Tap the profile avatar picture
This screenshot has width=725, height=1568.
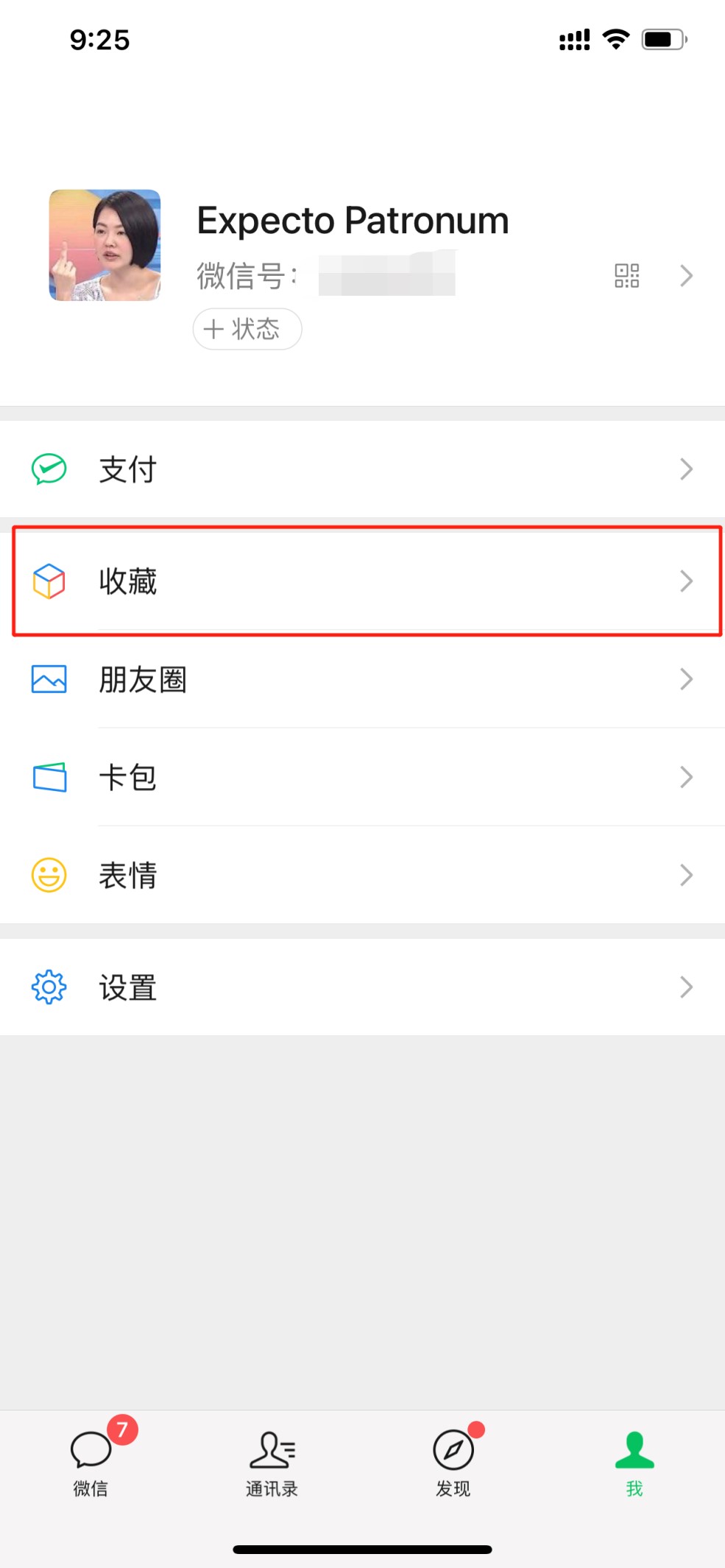(105, 245)
